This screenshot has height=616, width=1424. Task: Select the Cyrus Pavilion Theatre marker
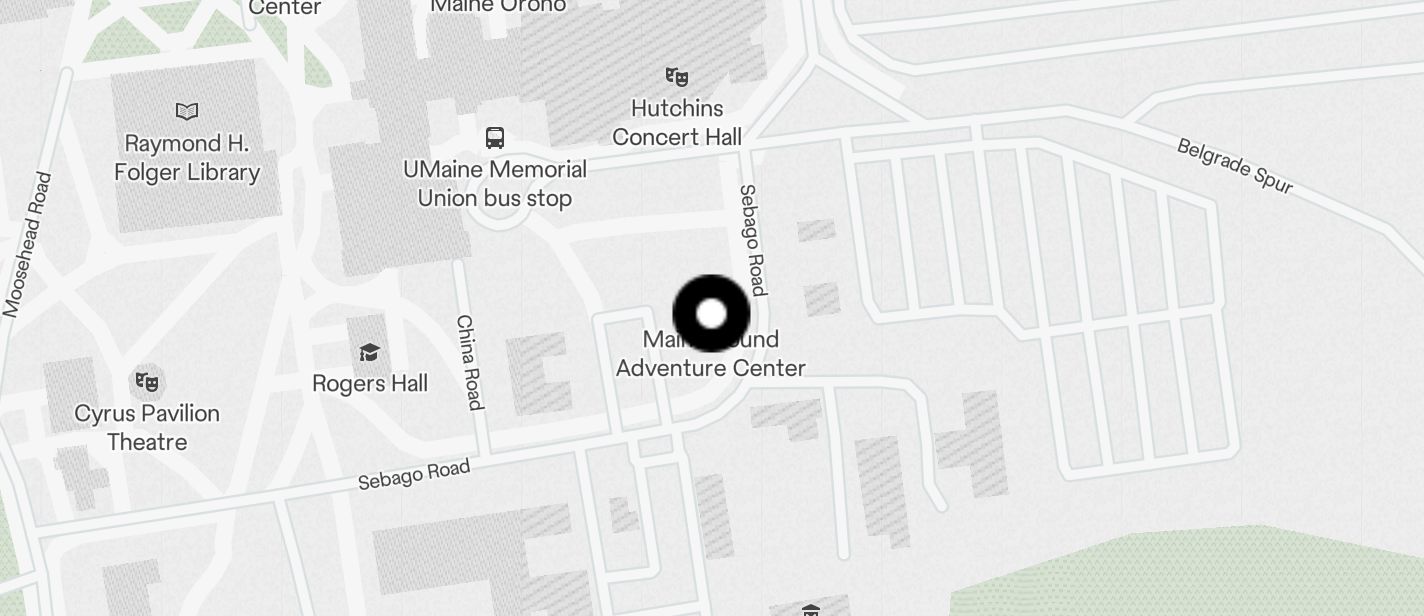[x=147, y=381]
